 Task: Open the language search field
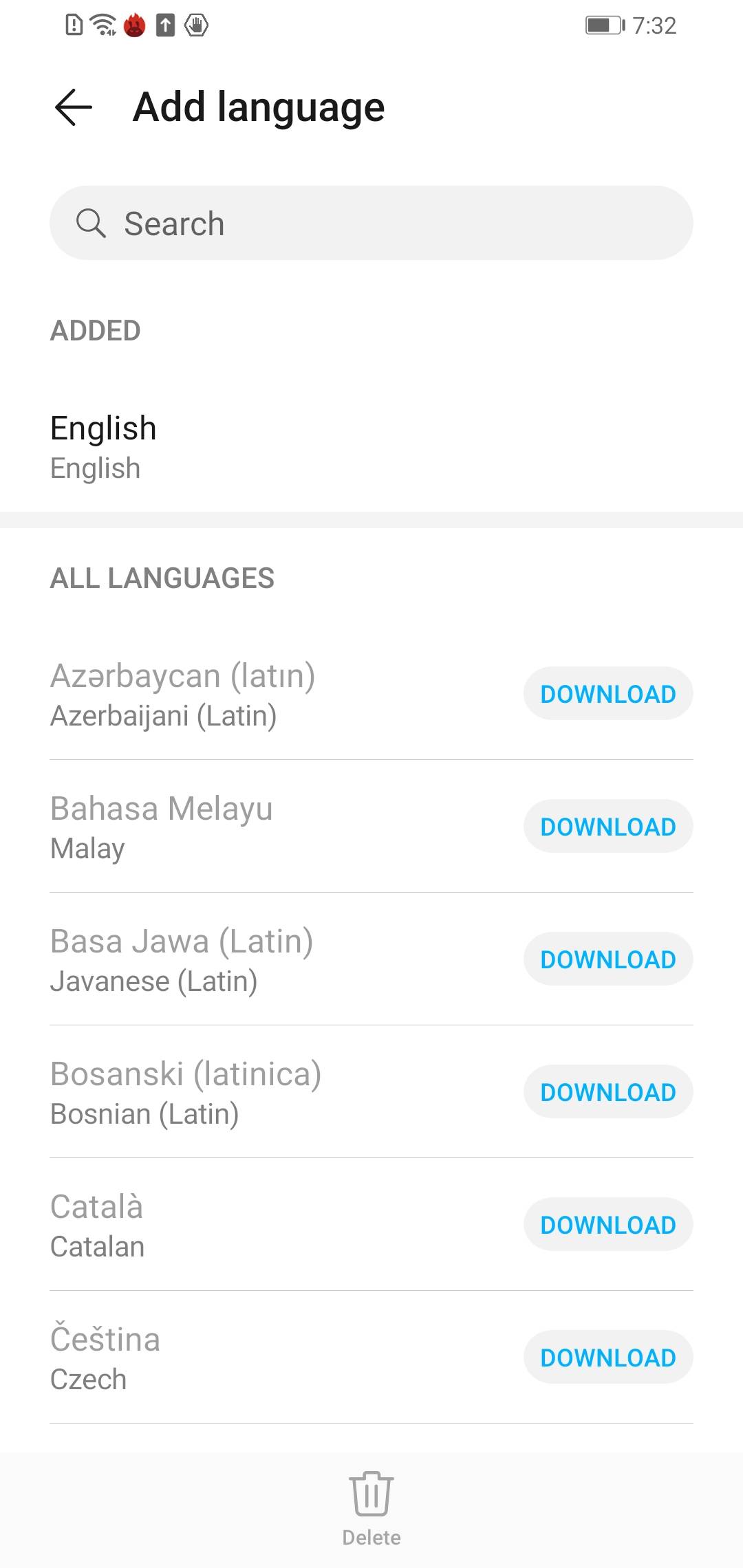(371, 223)
